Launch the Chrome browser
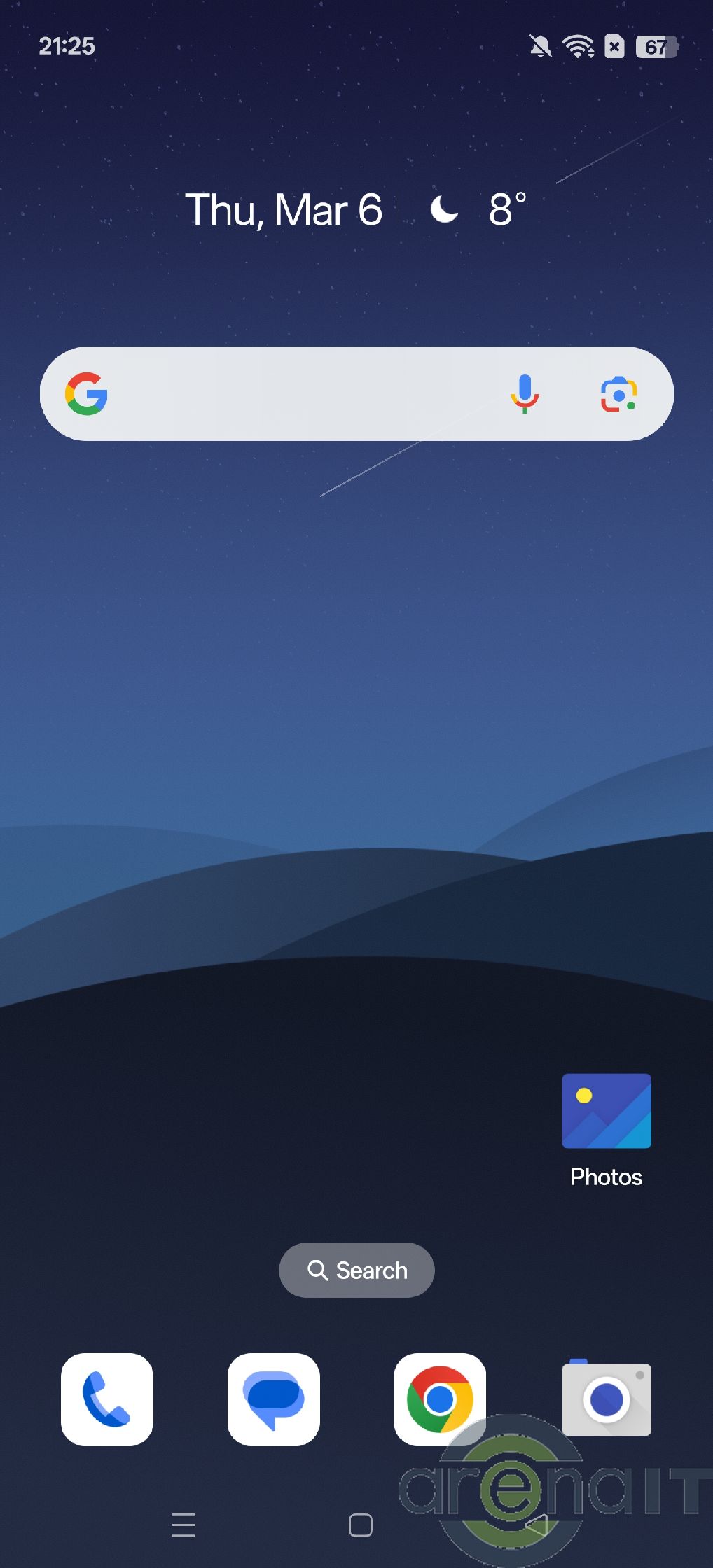The height and width of the screenshot is (1568, 713). click(440, 1399)
